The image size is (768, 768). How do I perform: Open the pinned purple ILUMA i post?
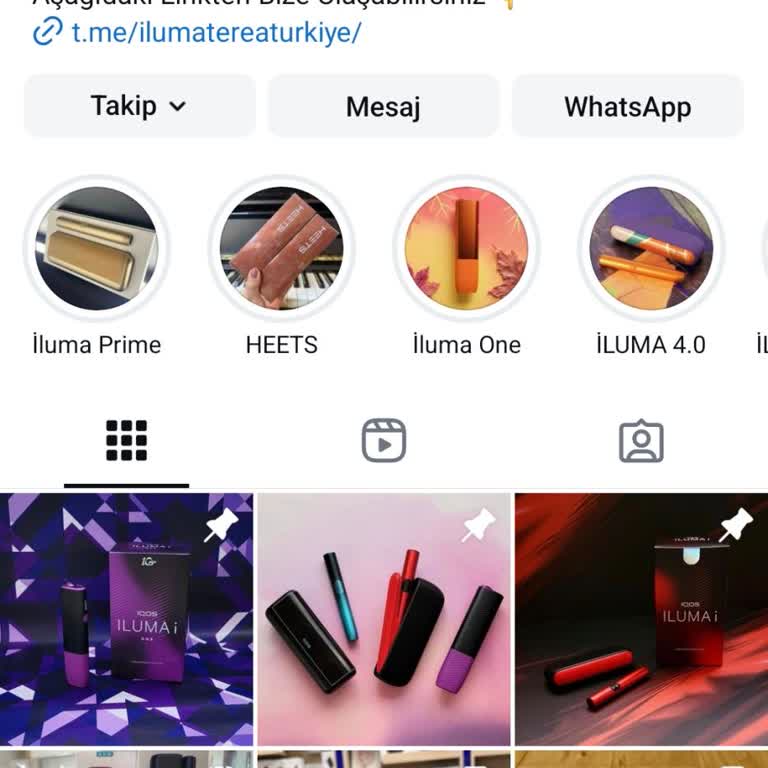tap(126, 619)
